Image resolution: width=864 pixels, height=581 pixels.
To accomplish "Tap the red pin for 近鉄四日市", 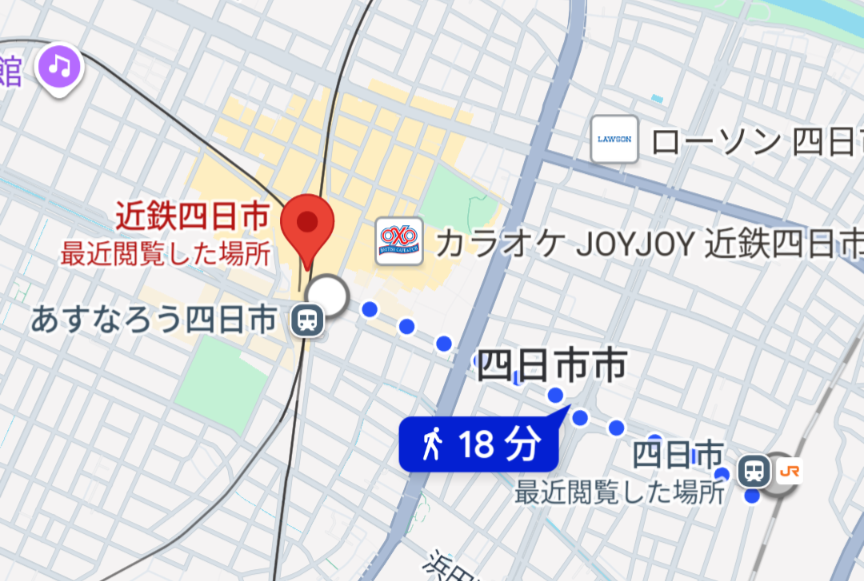I will (x=309, y=225).
